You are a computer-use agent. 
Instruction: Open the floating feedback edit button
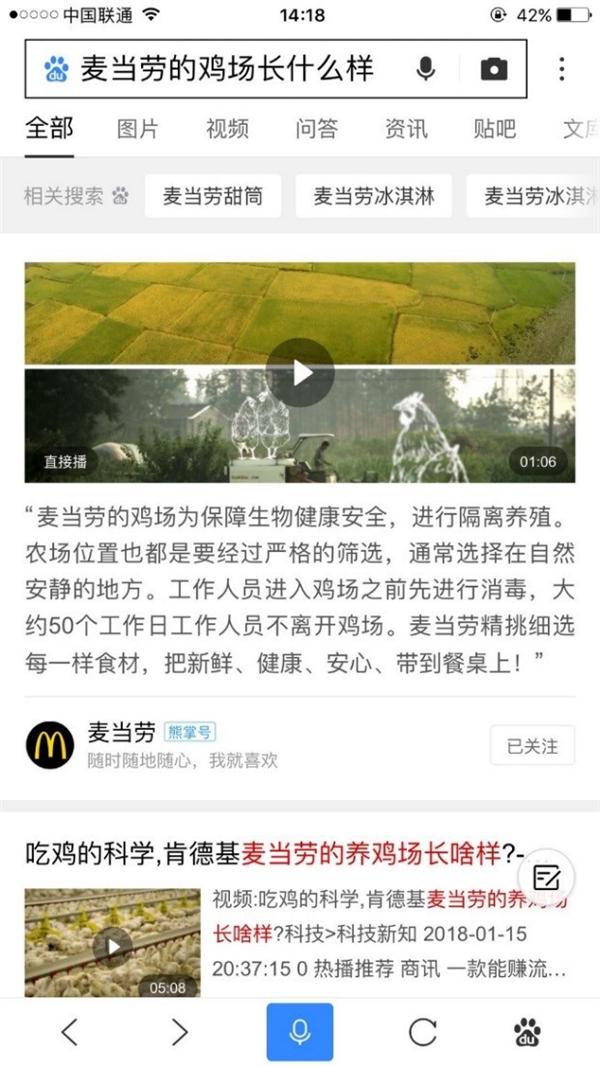coord(547,878)
